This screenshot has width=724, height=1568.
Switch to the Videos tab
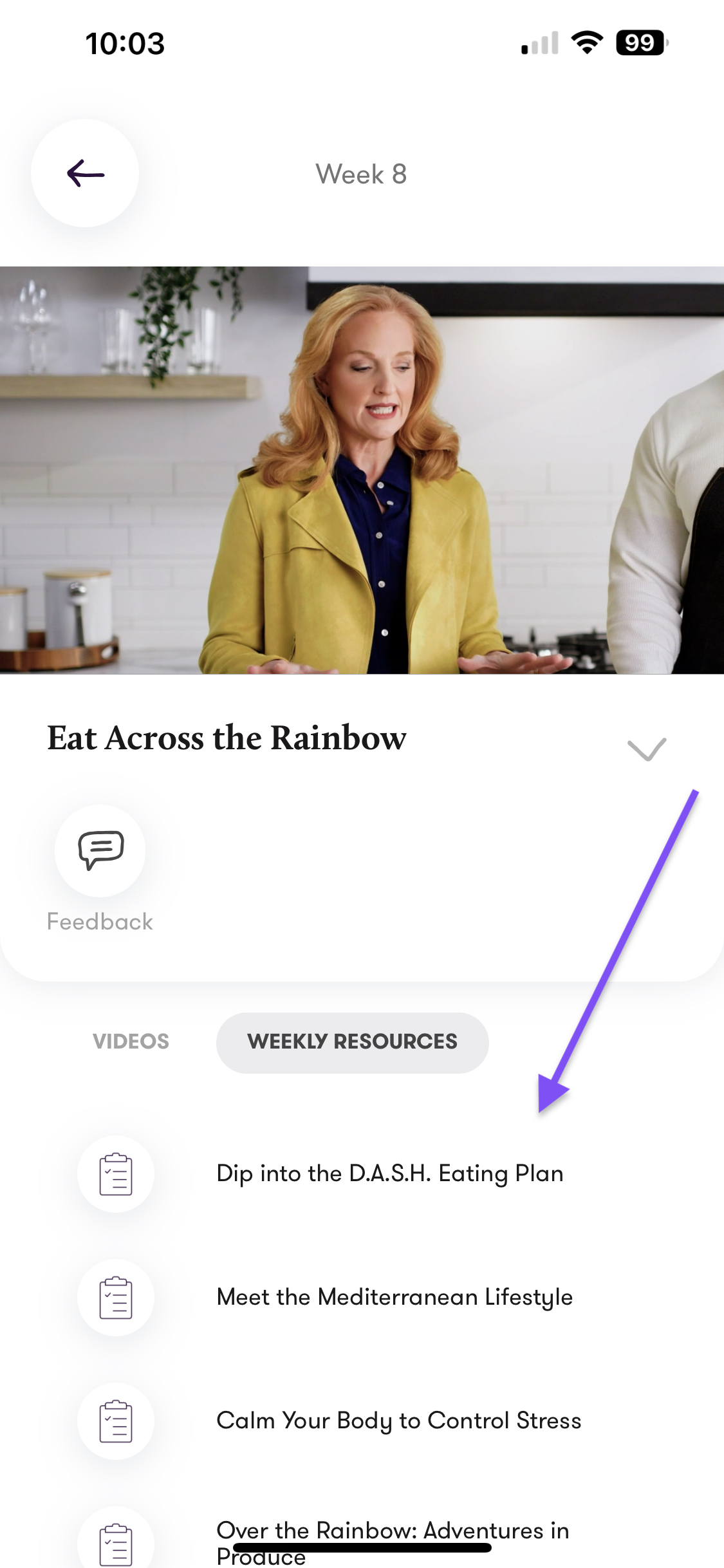coord(131,1041)
